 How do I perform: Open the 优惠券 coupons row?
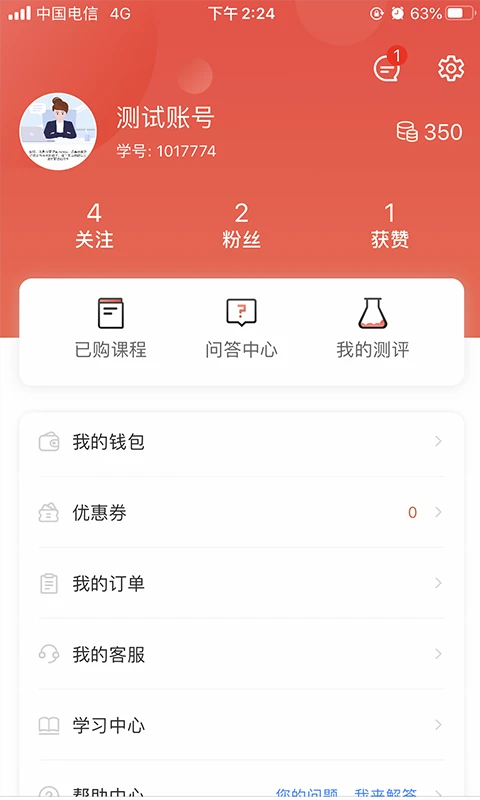[241, 512]
